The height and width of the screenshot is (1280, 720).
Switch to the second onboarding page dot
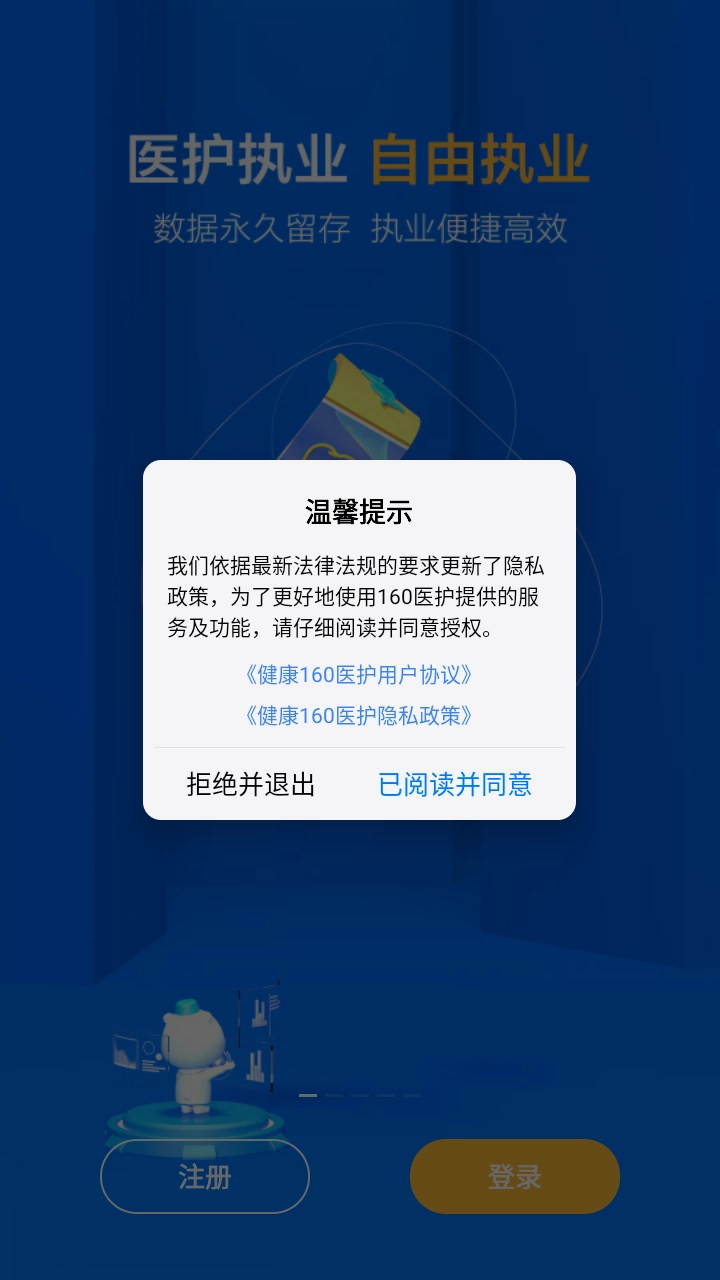[333, 1096]
